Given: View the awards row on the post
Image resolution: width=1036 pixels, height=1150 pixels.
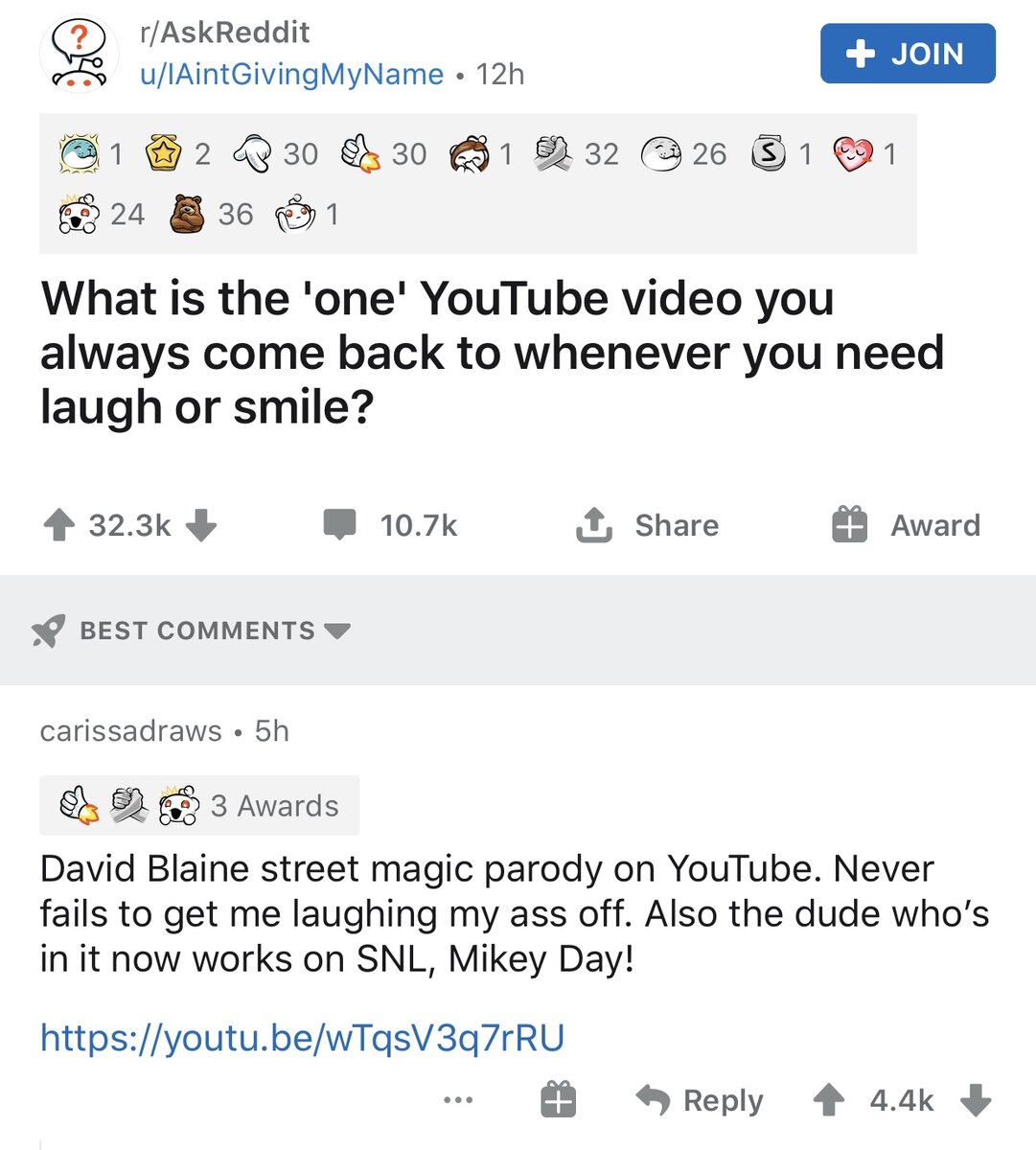Looking at the screenshot, I should pos(477,182).
